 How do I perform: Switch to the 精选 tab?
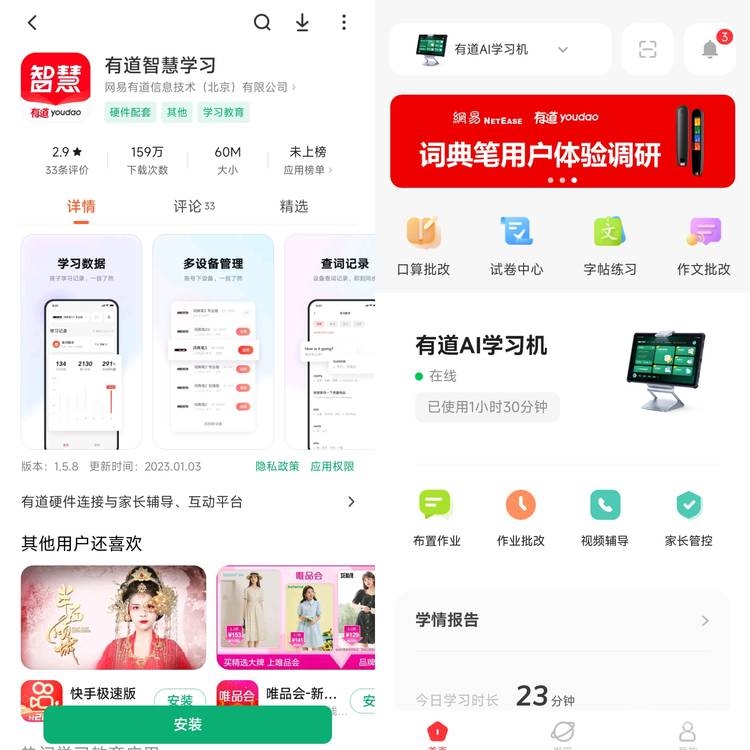click(x=294, y=206)
